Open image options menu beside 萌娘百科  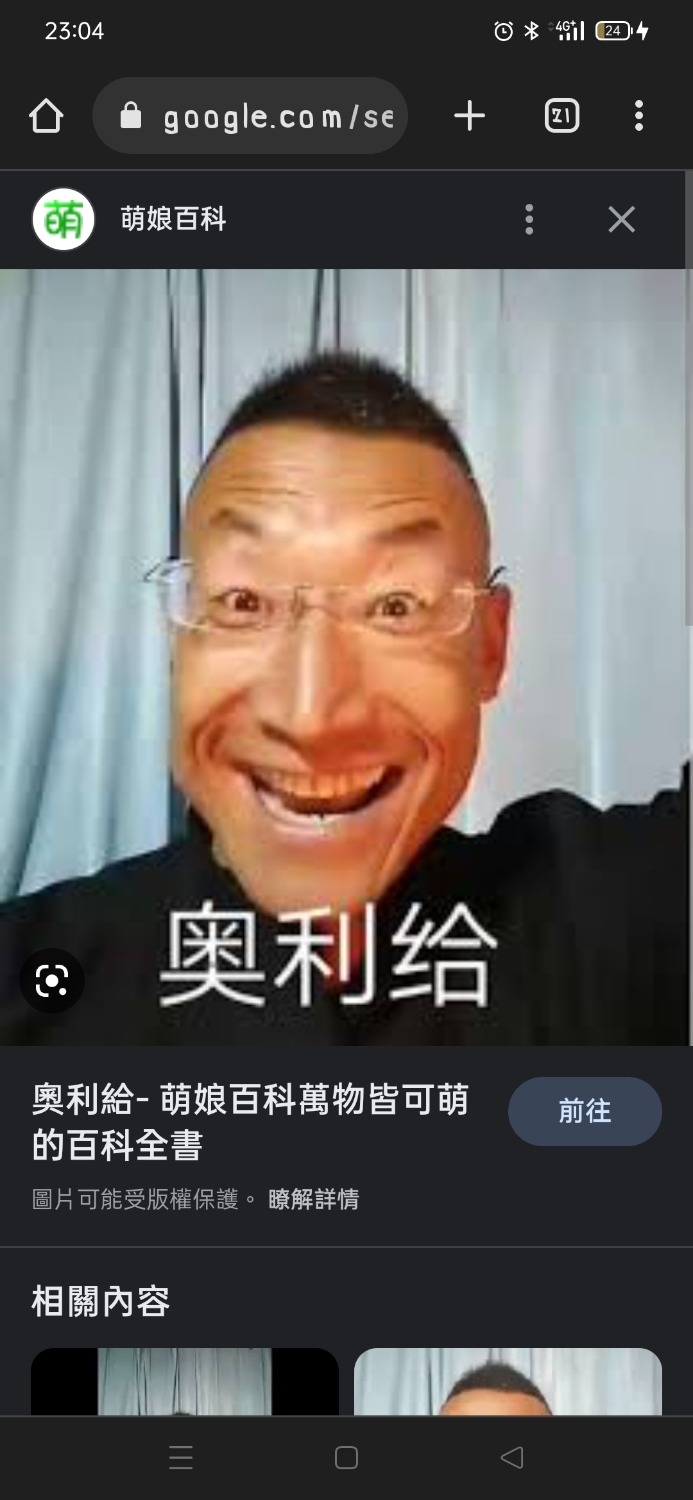[529, 219]
